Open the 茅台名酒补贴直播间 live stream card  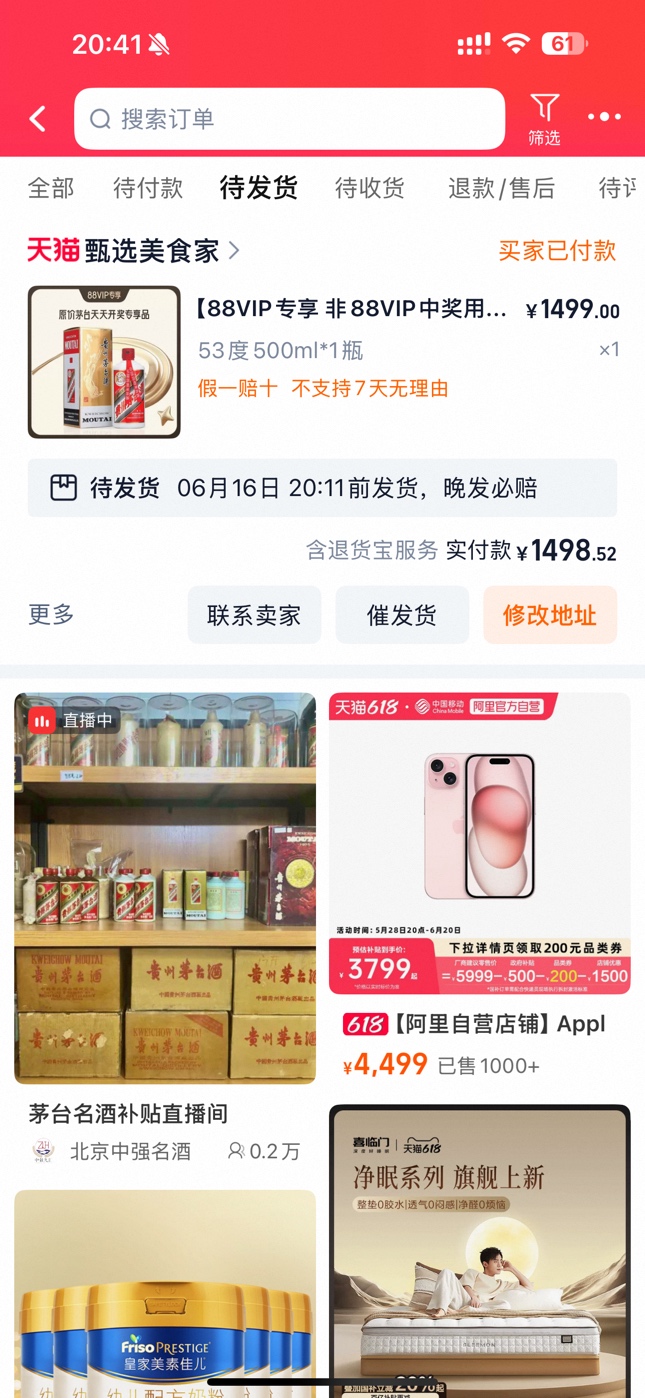point(165,888)
